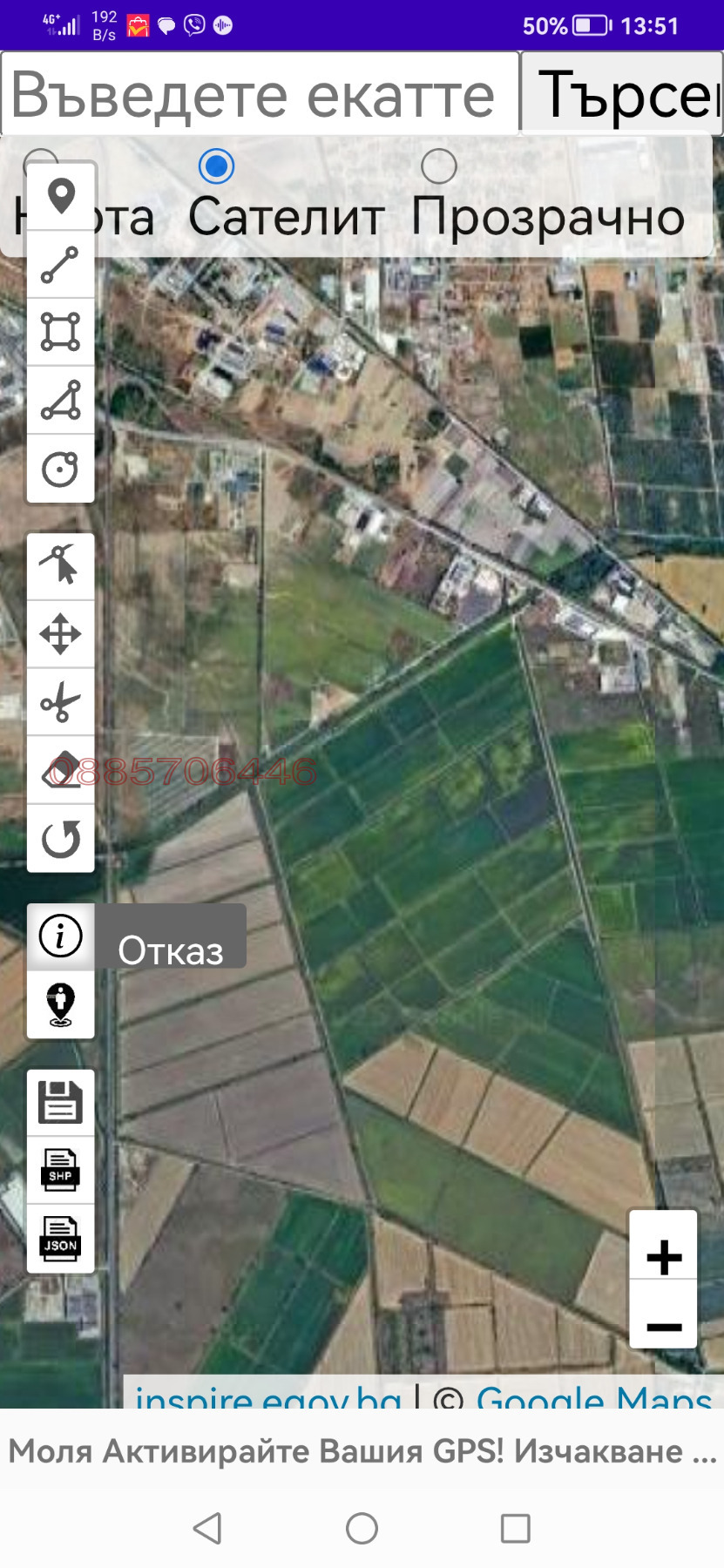Activate the scissors cut tool
Screen dimensions: 724x1568
pos(61,702)
